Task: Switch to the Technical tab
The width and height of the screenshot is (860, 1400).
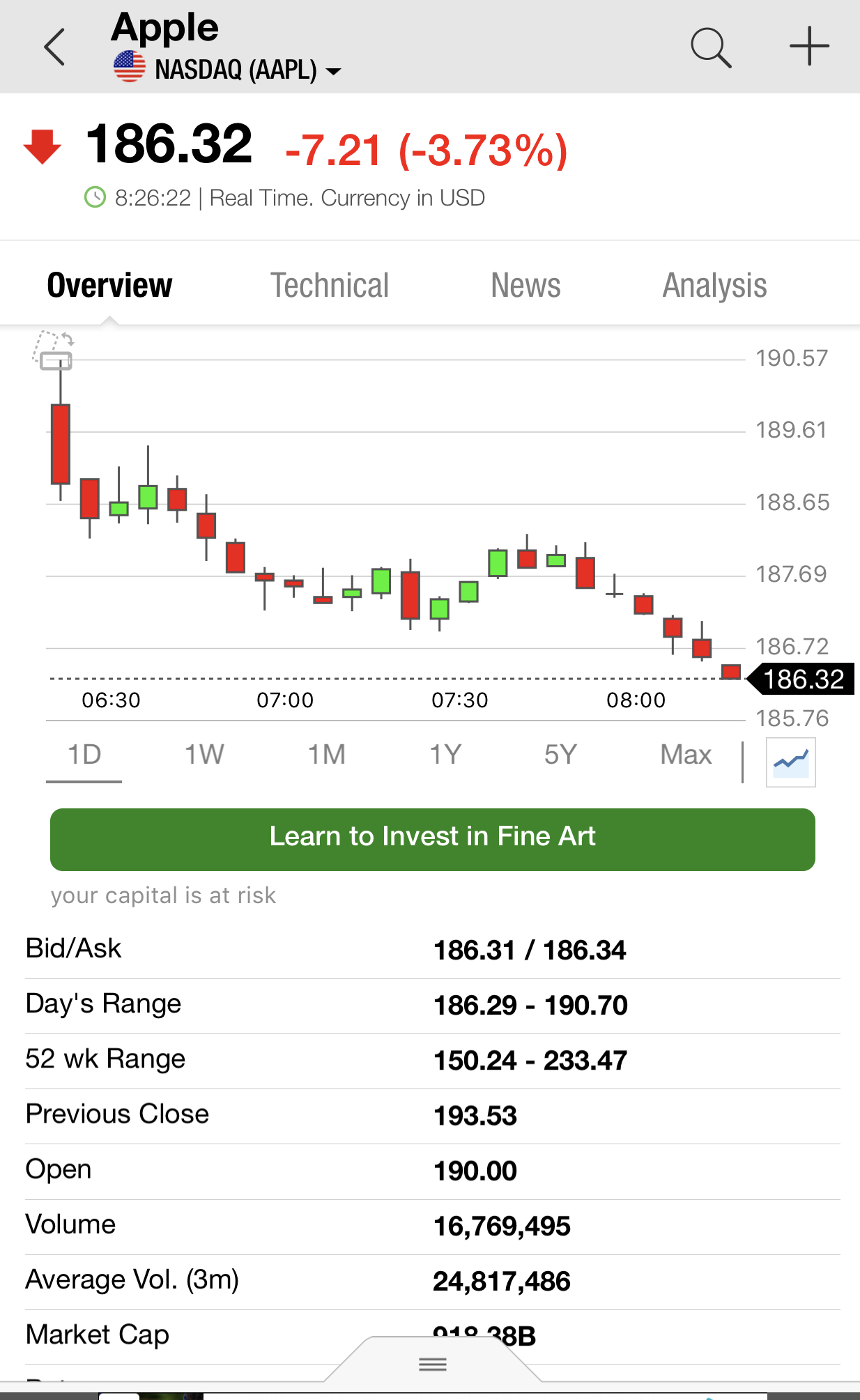Action: (x=330, y=286)
